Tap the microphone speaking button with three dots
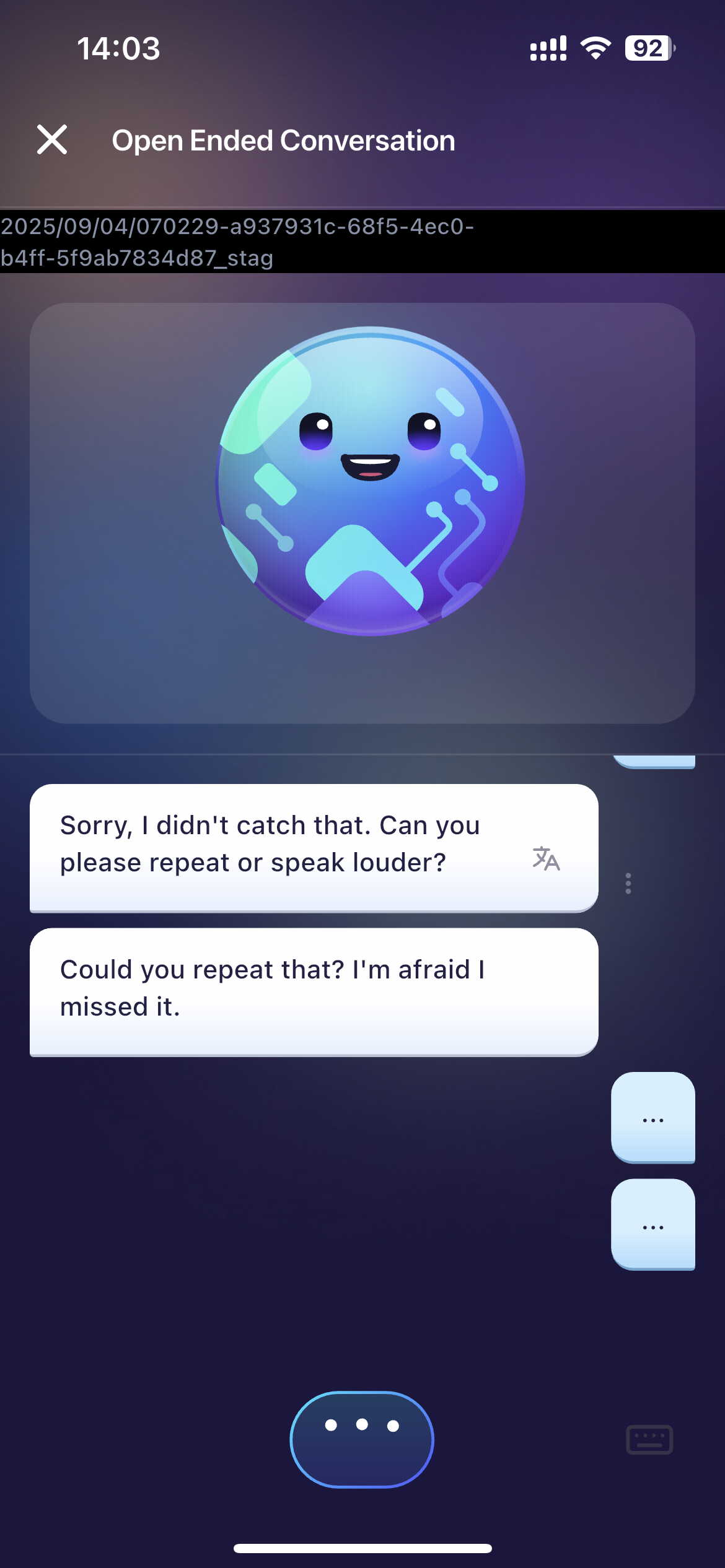Viewport: 725px width, 1568px height. click(x=362, y=1439)
